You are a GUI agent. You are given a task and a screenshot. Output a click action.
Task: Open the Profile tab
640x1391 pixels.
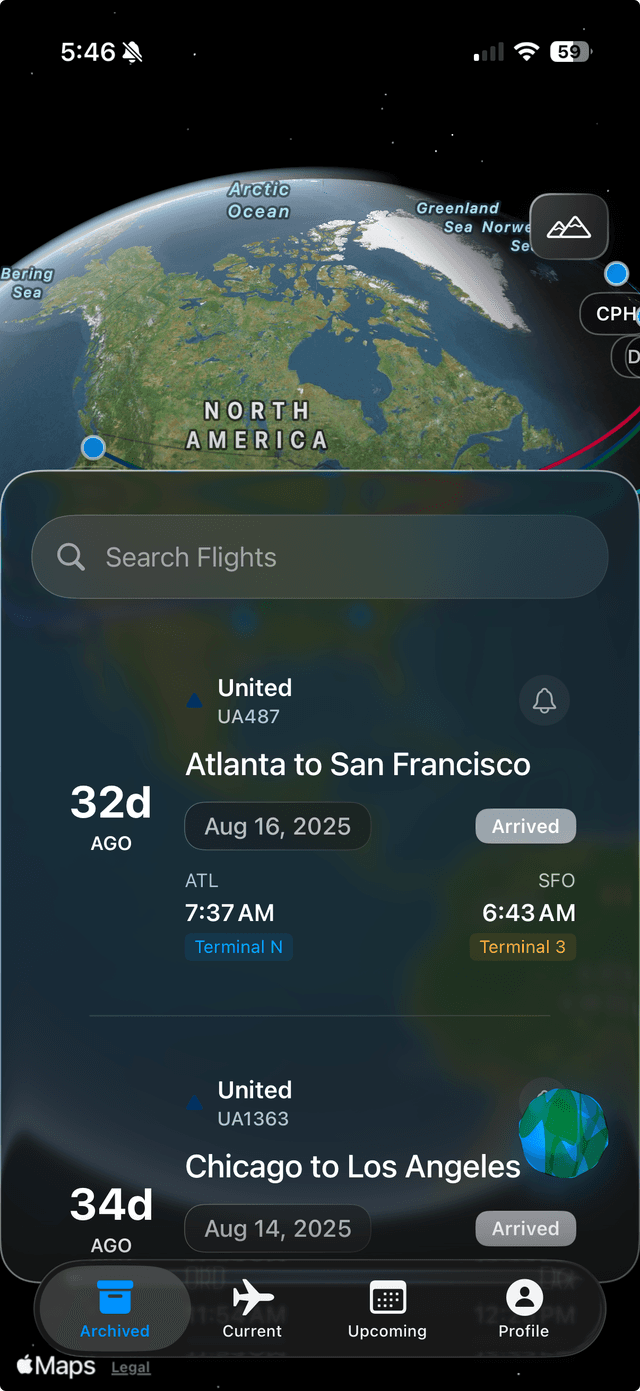tap(523, 1310)
